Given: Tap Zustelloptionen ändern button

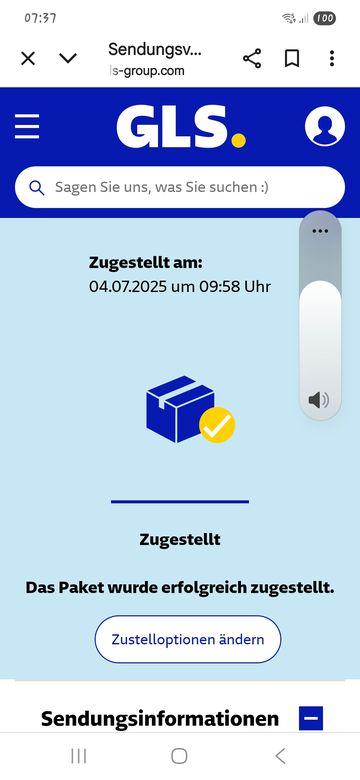Looking at the screenshot, I should coord(188,639).
